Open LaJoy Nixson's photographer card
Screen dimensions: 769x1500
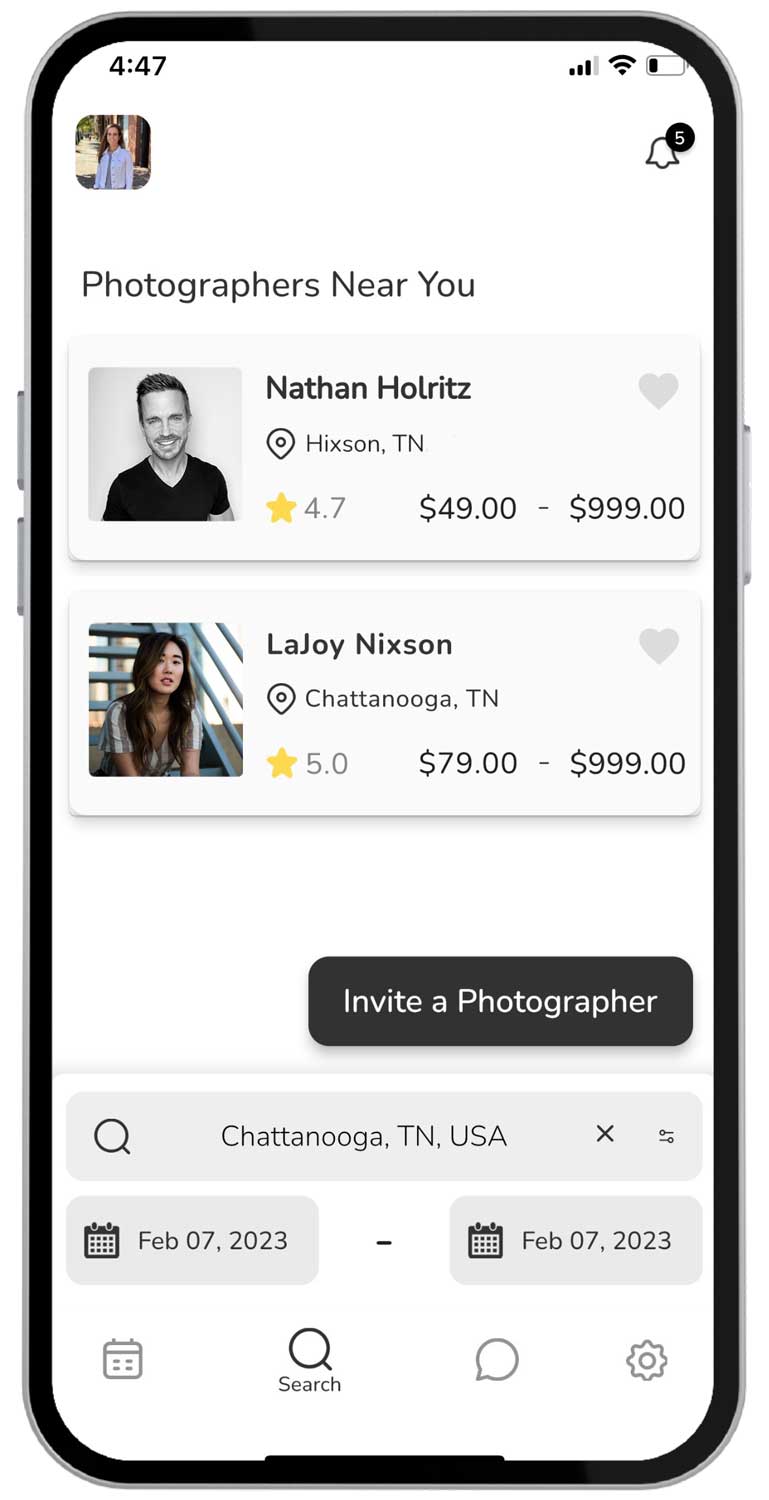click(384, 702)
